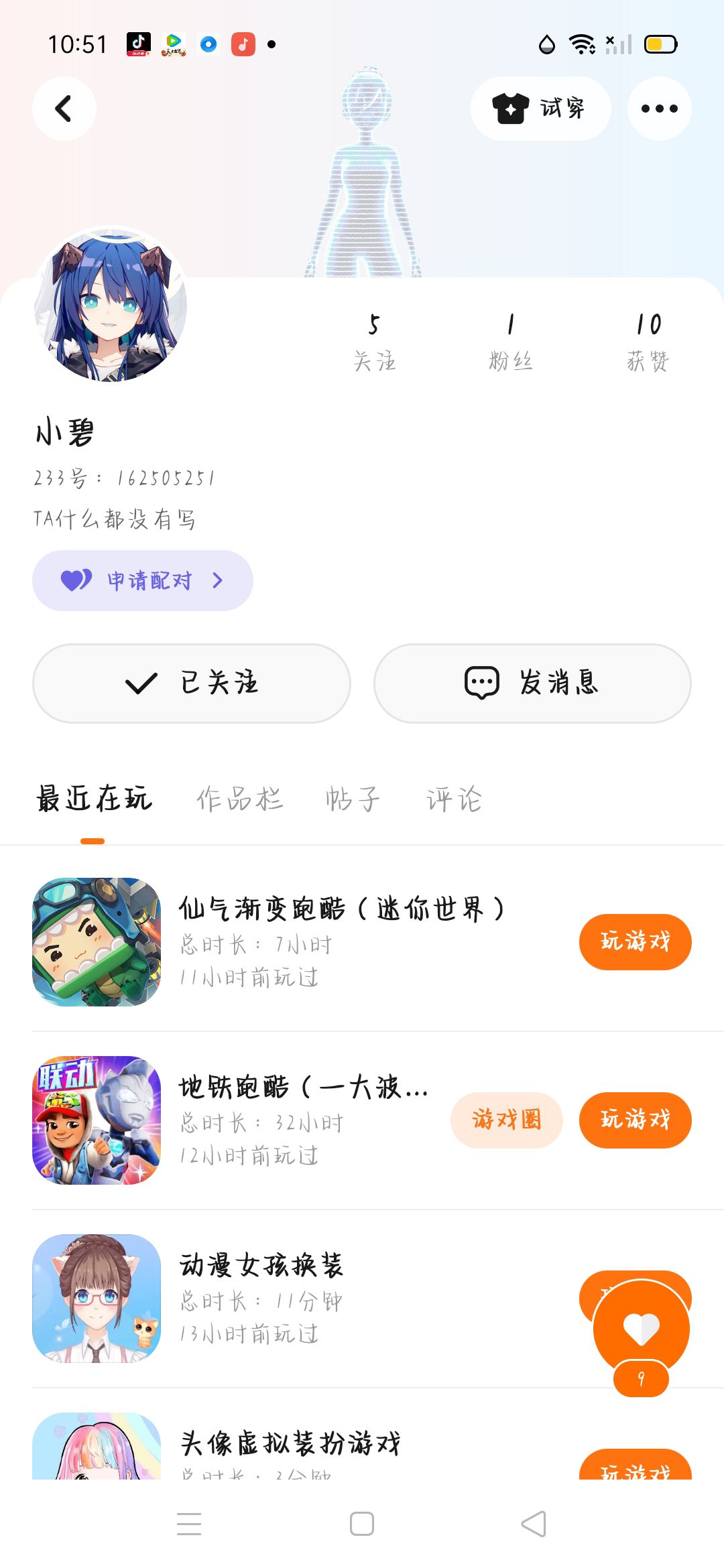Tap the 试穿 try-on button
Screen dimensions: 724x1568
pos(540,109)
